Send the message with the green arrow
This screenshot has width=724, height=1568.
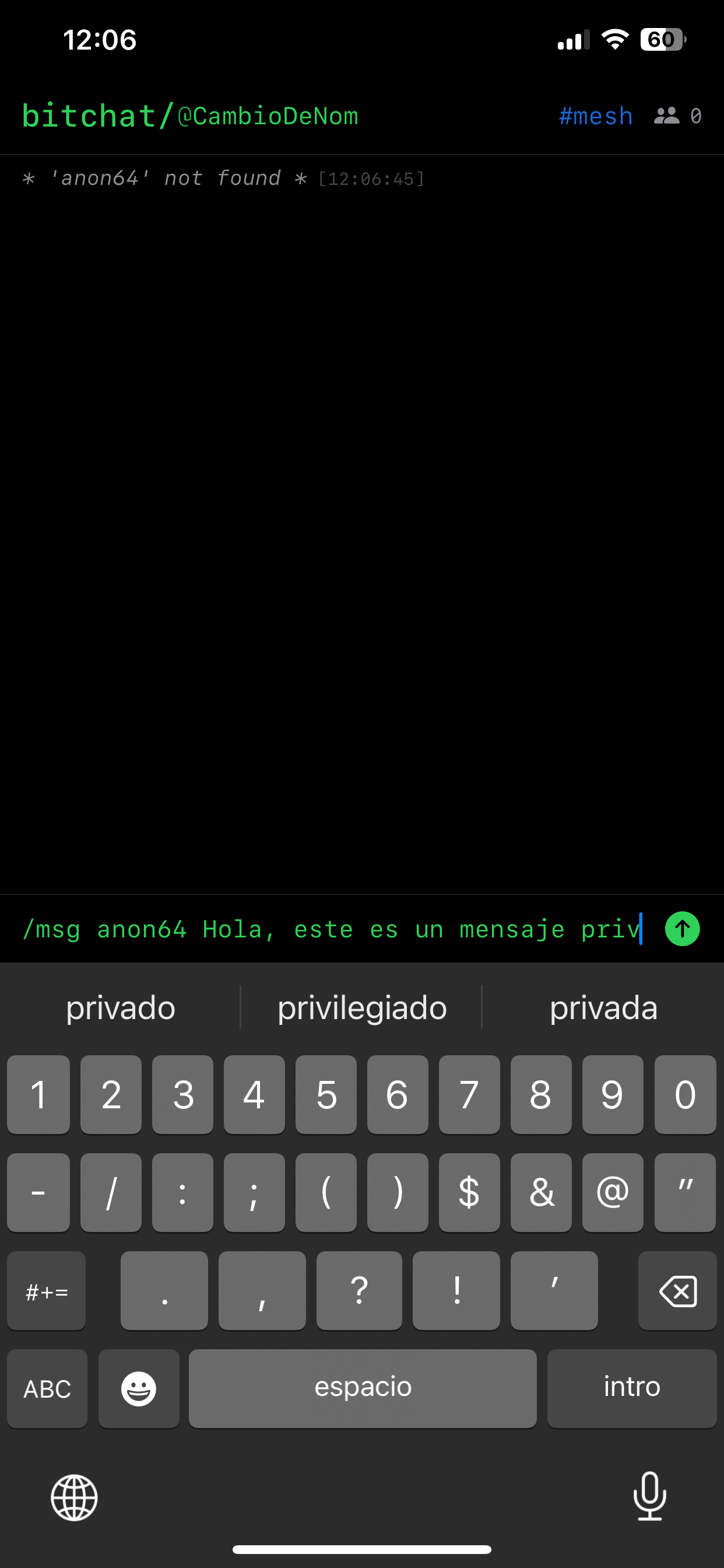tap(682, 929)
